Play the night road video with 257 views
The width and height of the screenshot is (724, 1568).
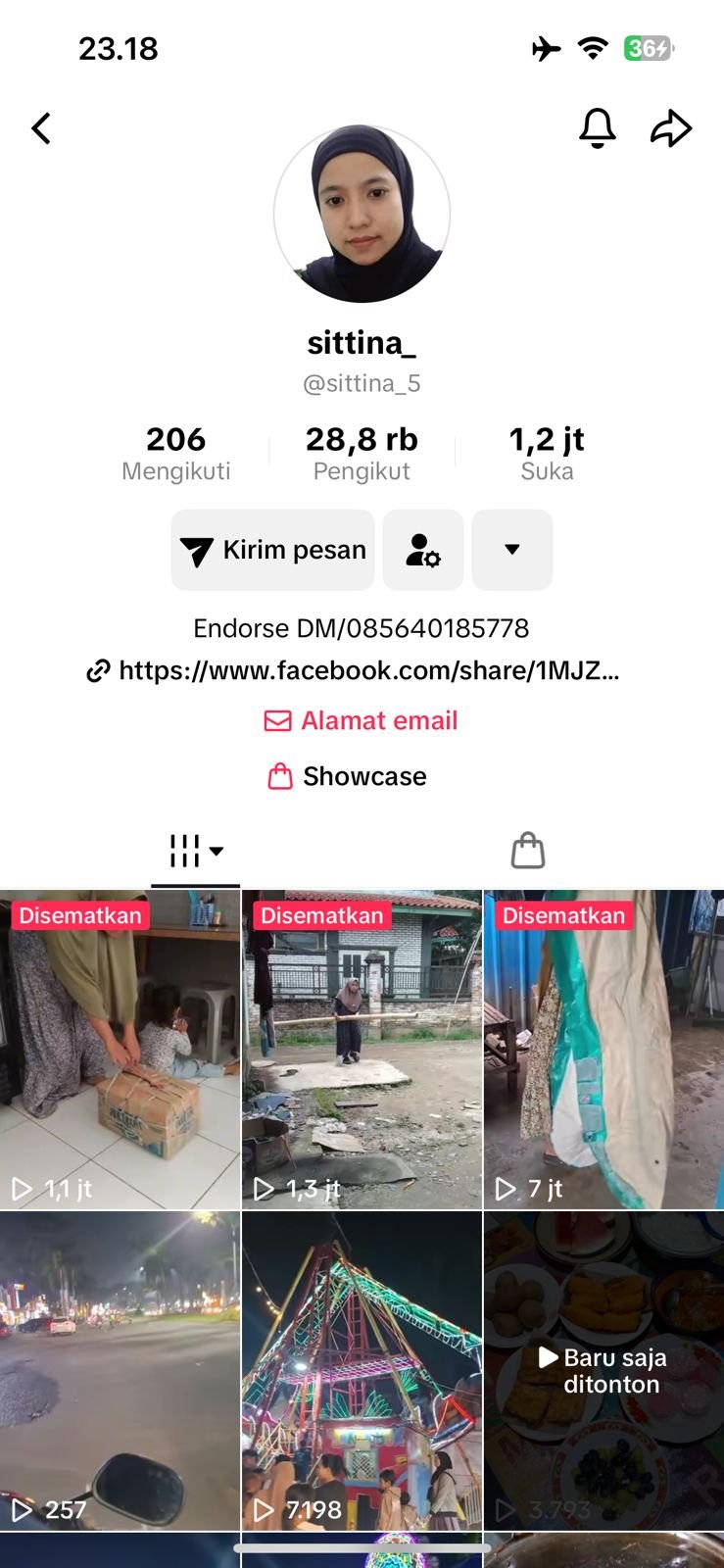click(x=120, y=1370)
